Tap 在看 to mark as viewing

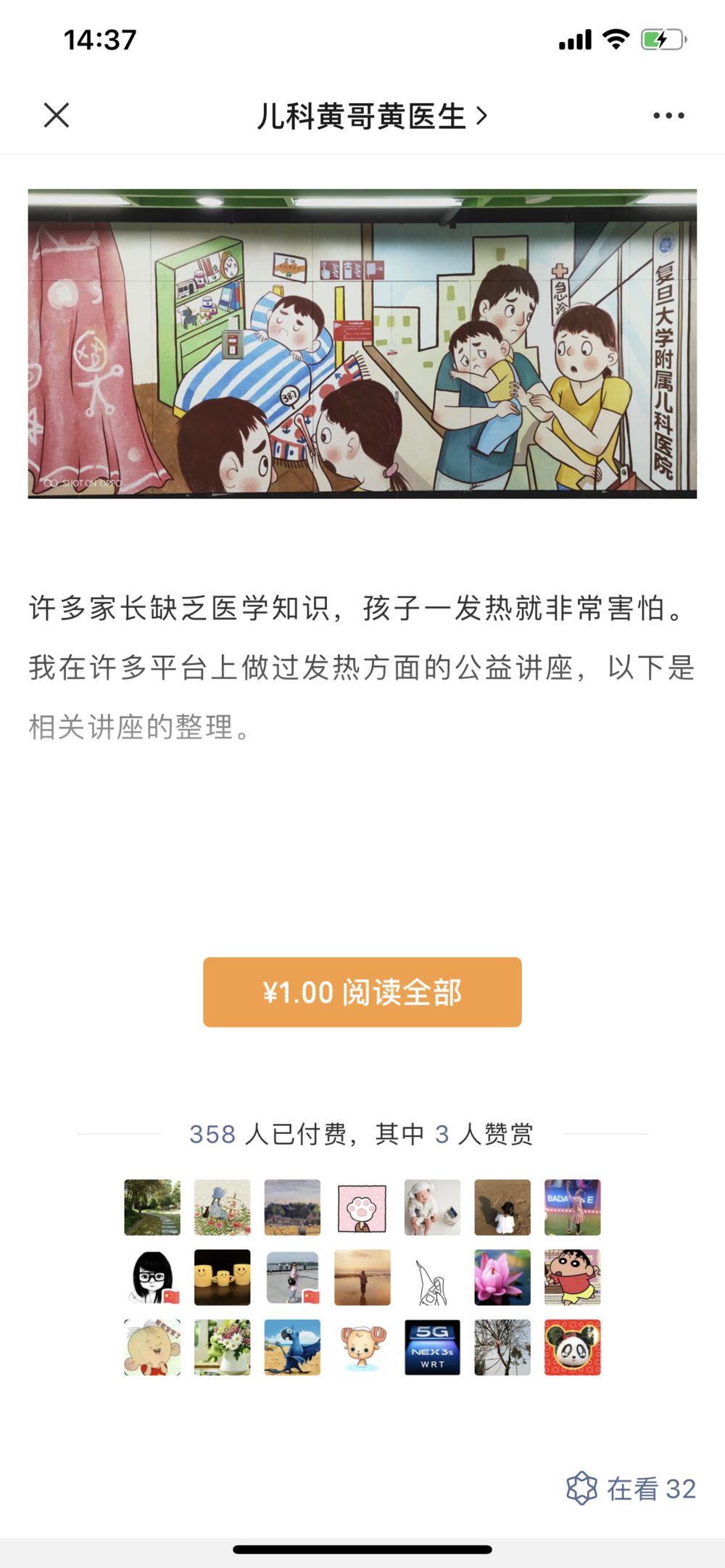tap(631, 1489)
